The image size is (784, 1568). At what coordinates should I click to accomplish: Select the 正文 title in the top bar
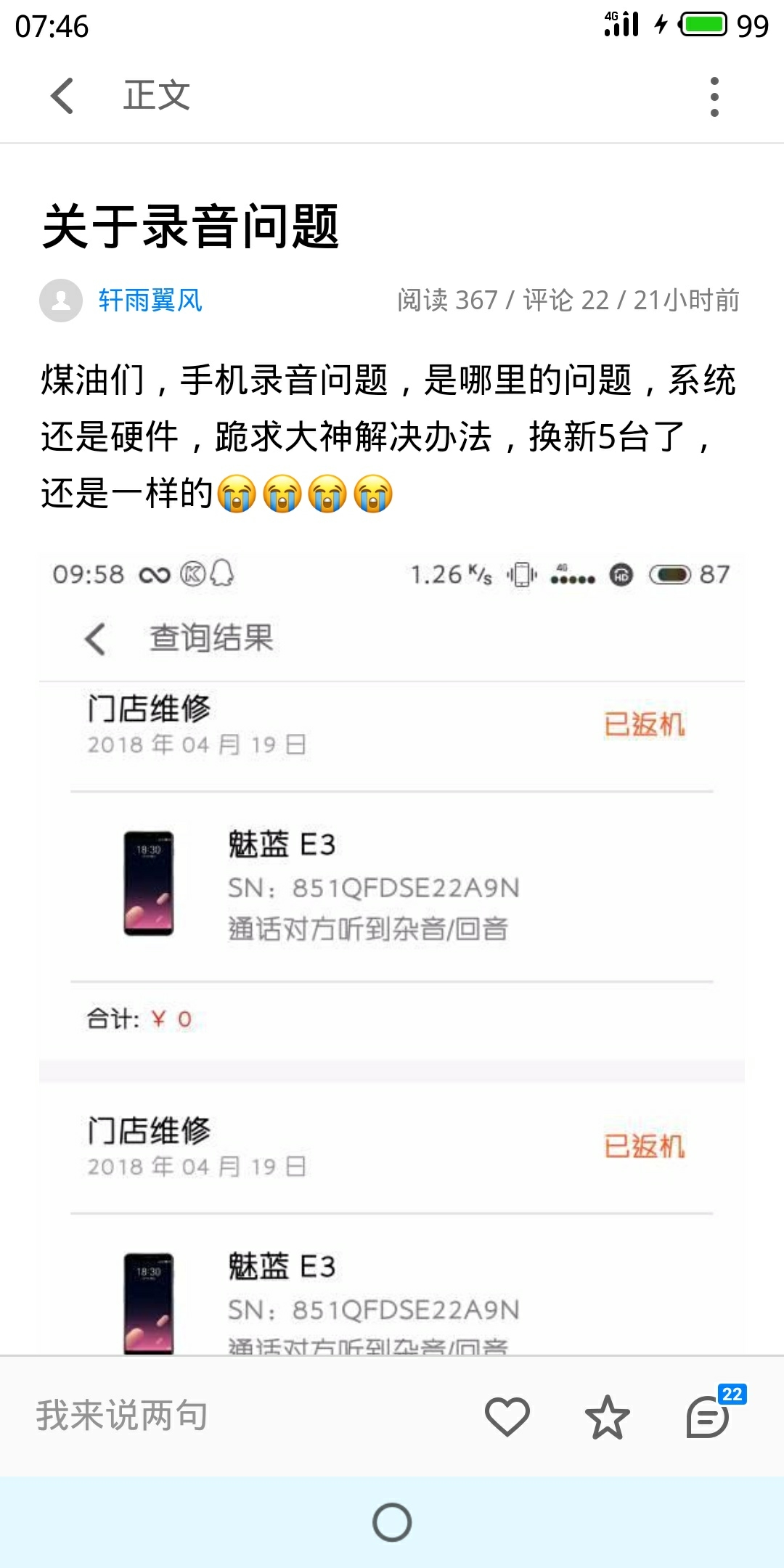[156, 94]
